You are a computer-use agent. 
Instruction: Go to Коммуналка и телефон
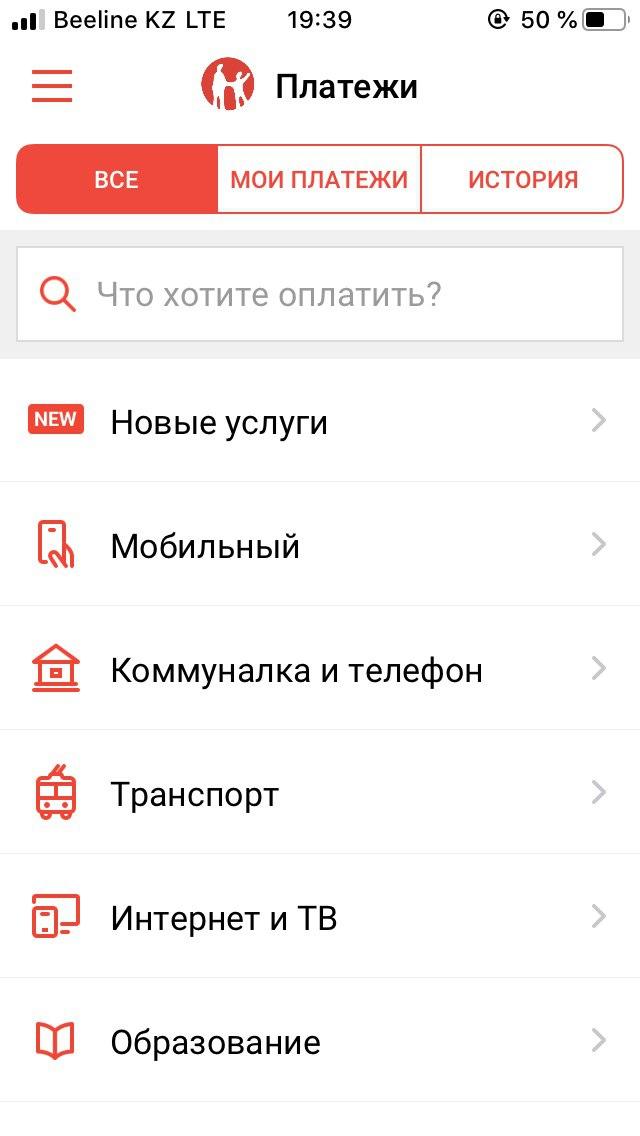320,670
